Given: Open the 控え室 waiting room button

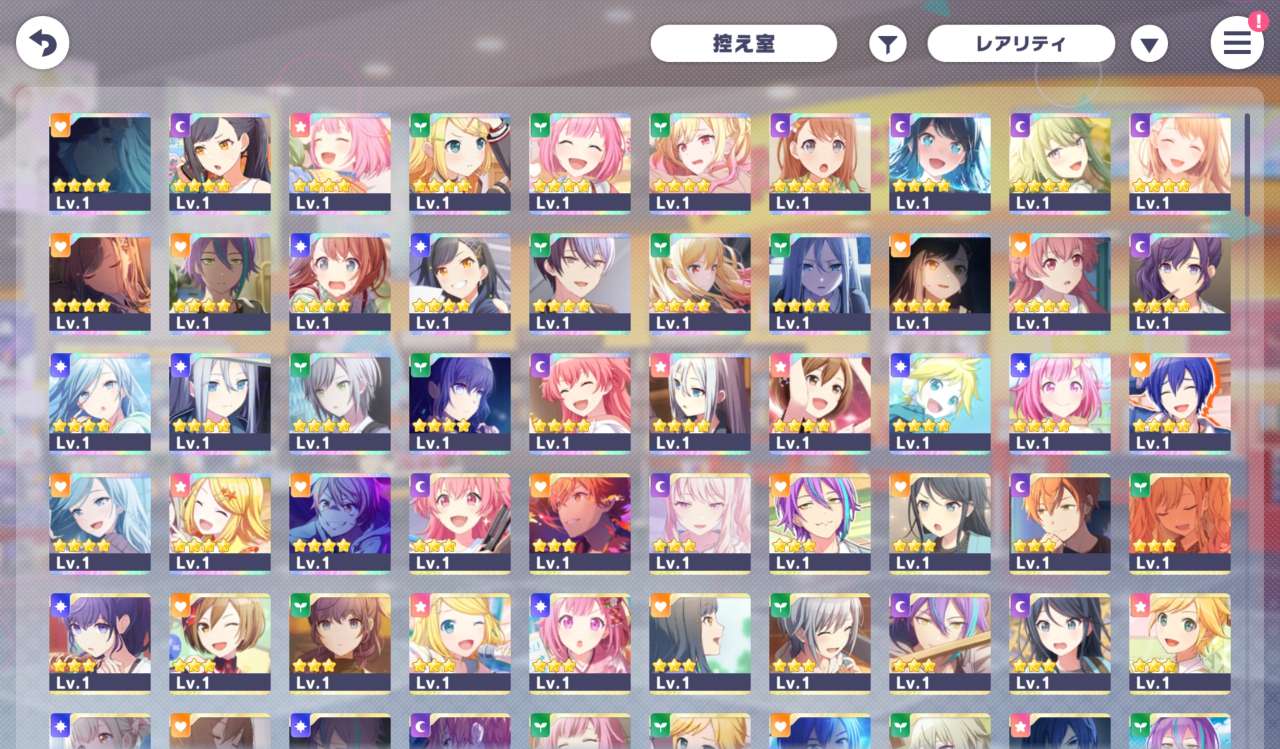Looking at the screenshot, I should click(x=743, y=44).
